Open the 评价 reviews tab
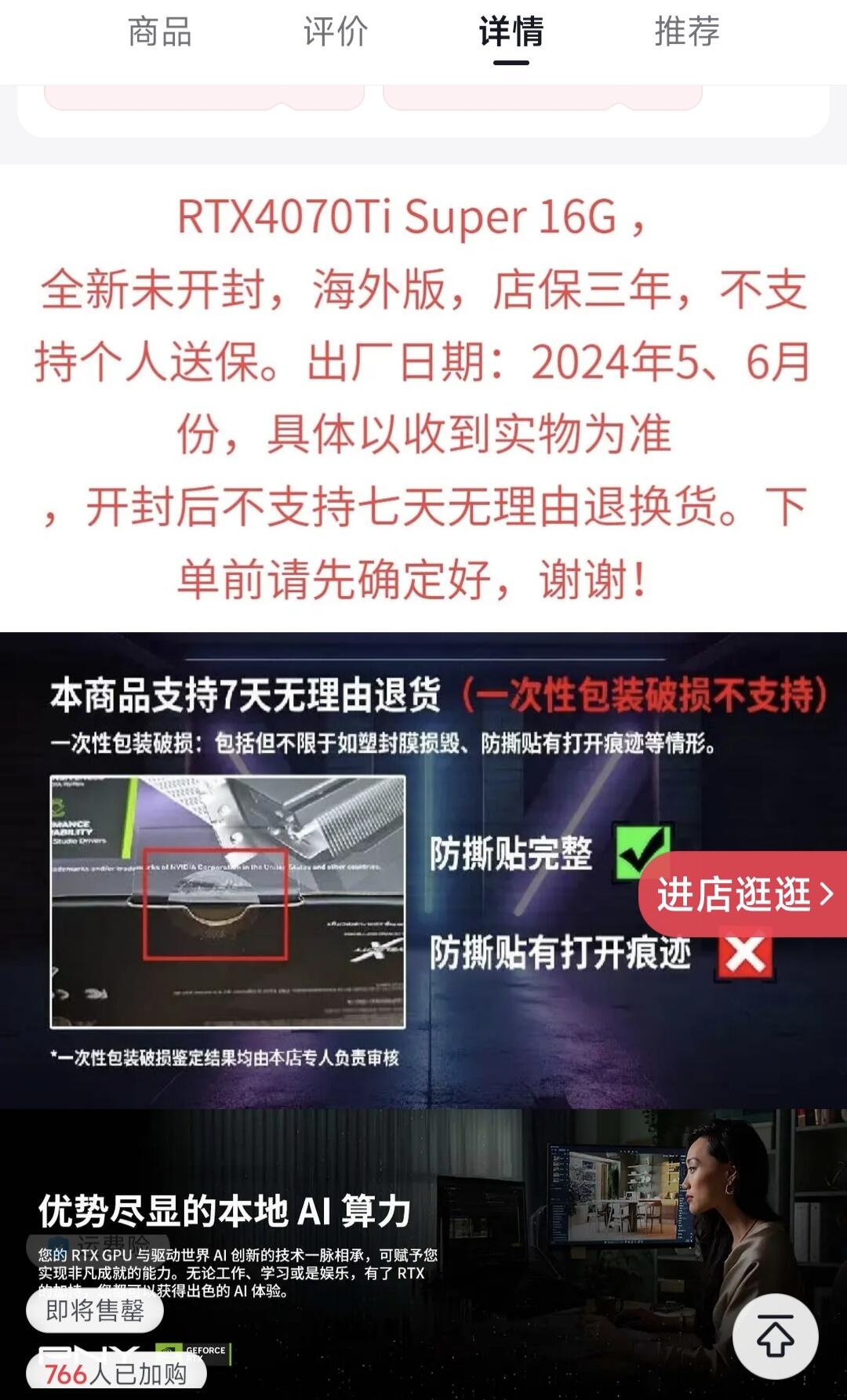 (x=336, y=33)
